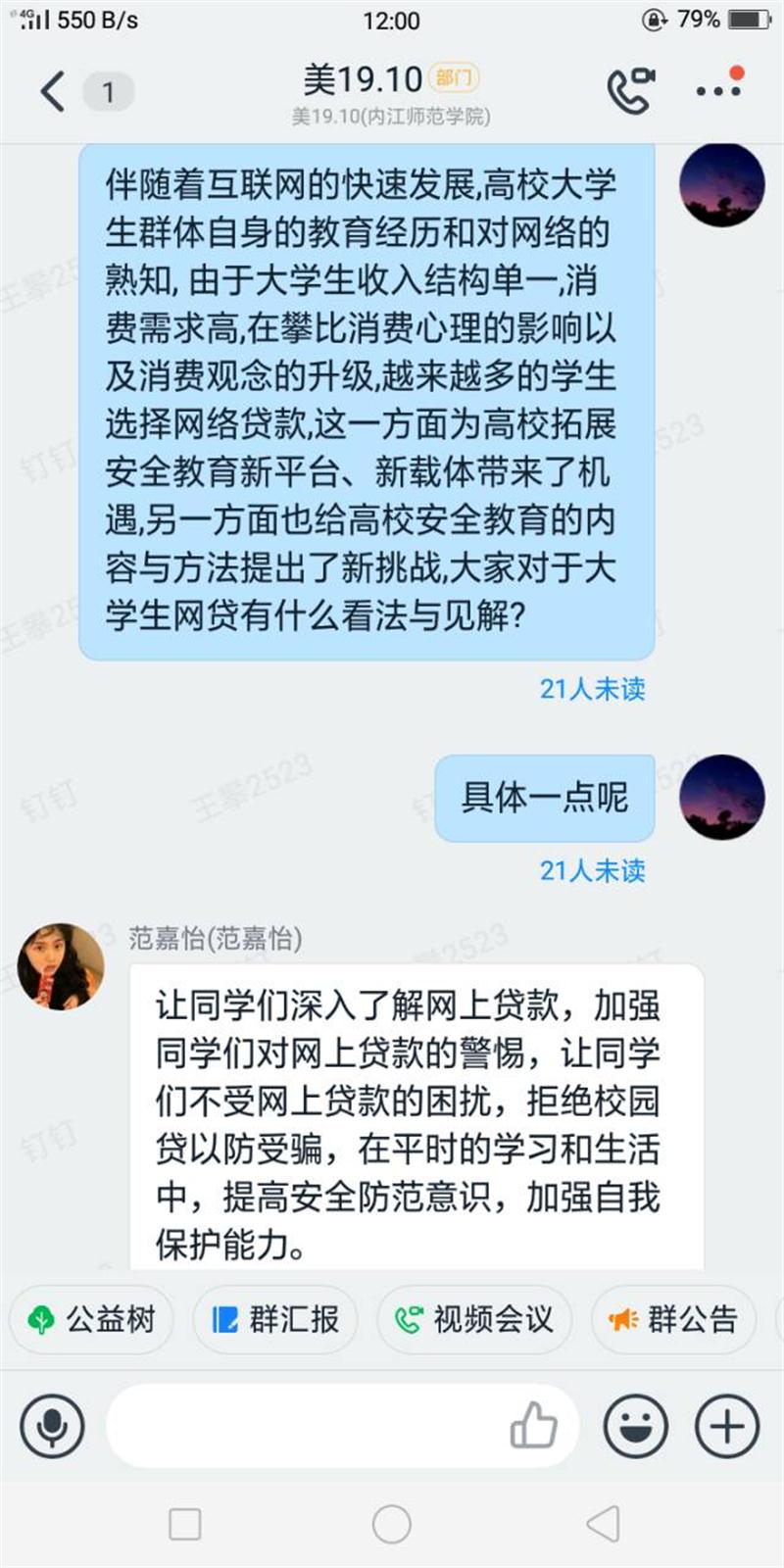Viewport: 784px width, 1568px height.
Task: View unread members under 具体一点呢 message
Action: click(592, 870)
